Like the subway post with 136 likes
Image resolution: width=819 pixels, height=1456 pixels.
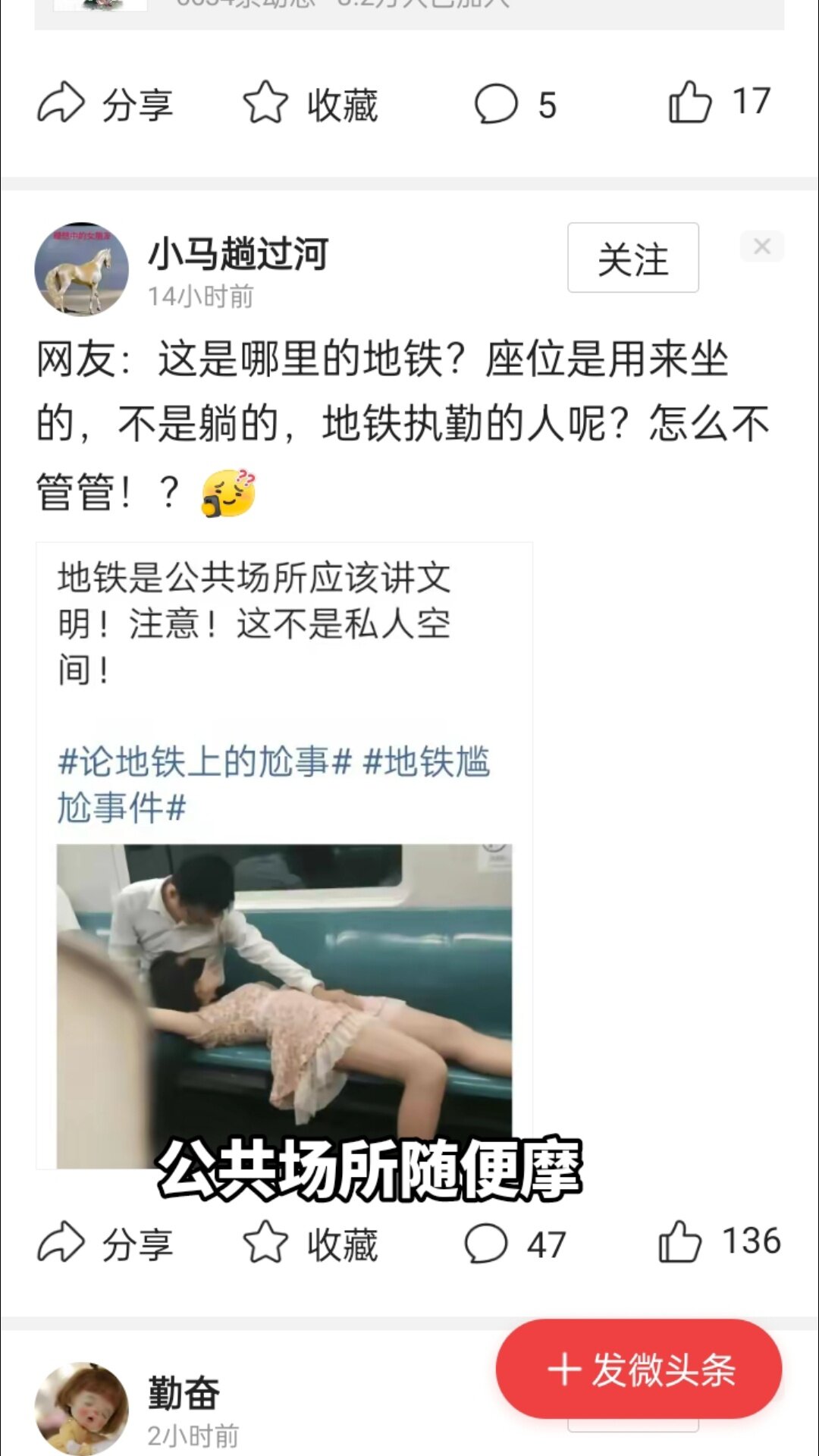[x=720, y=1242]
